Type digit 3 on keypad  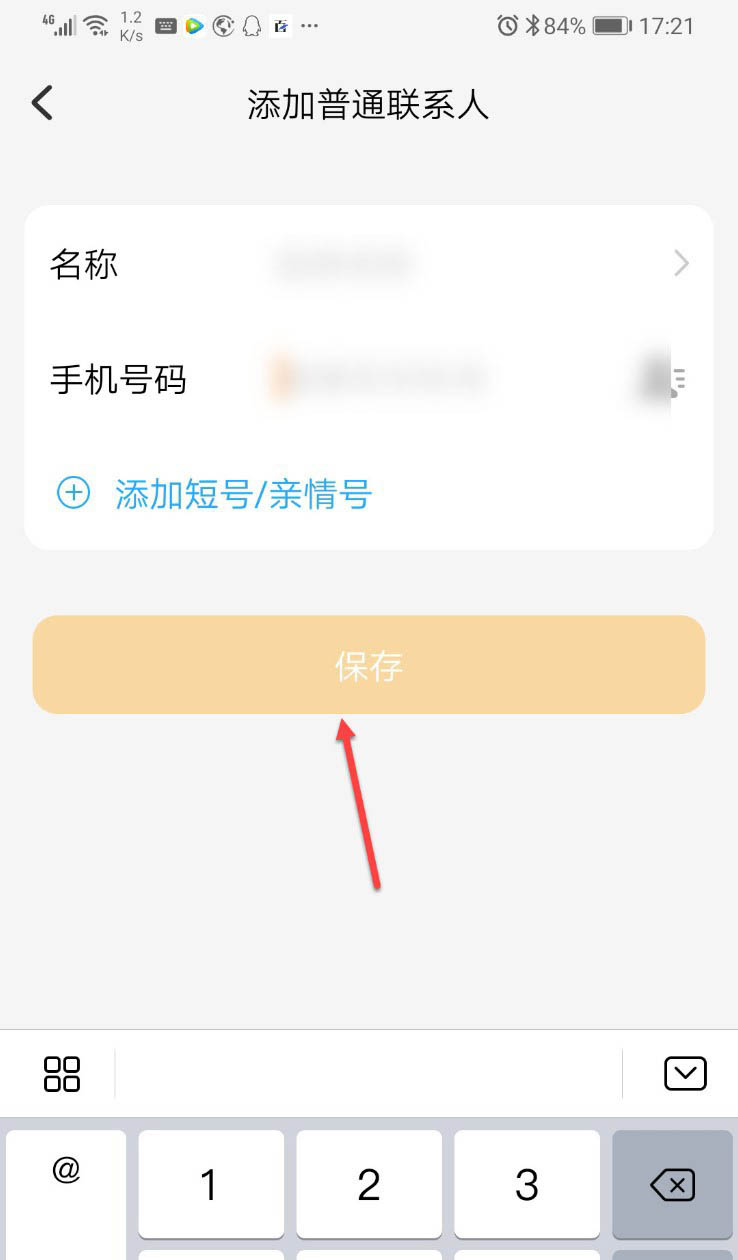[527, 1185]
